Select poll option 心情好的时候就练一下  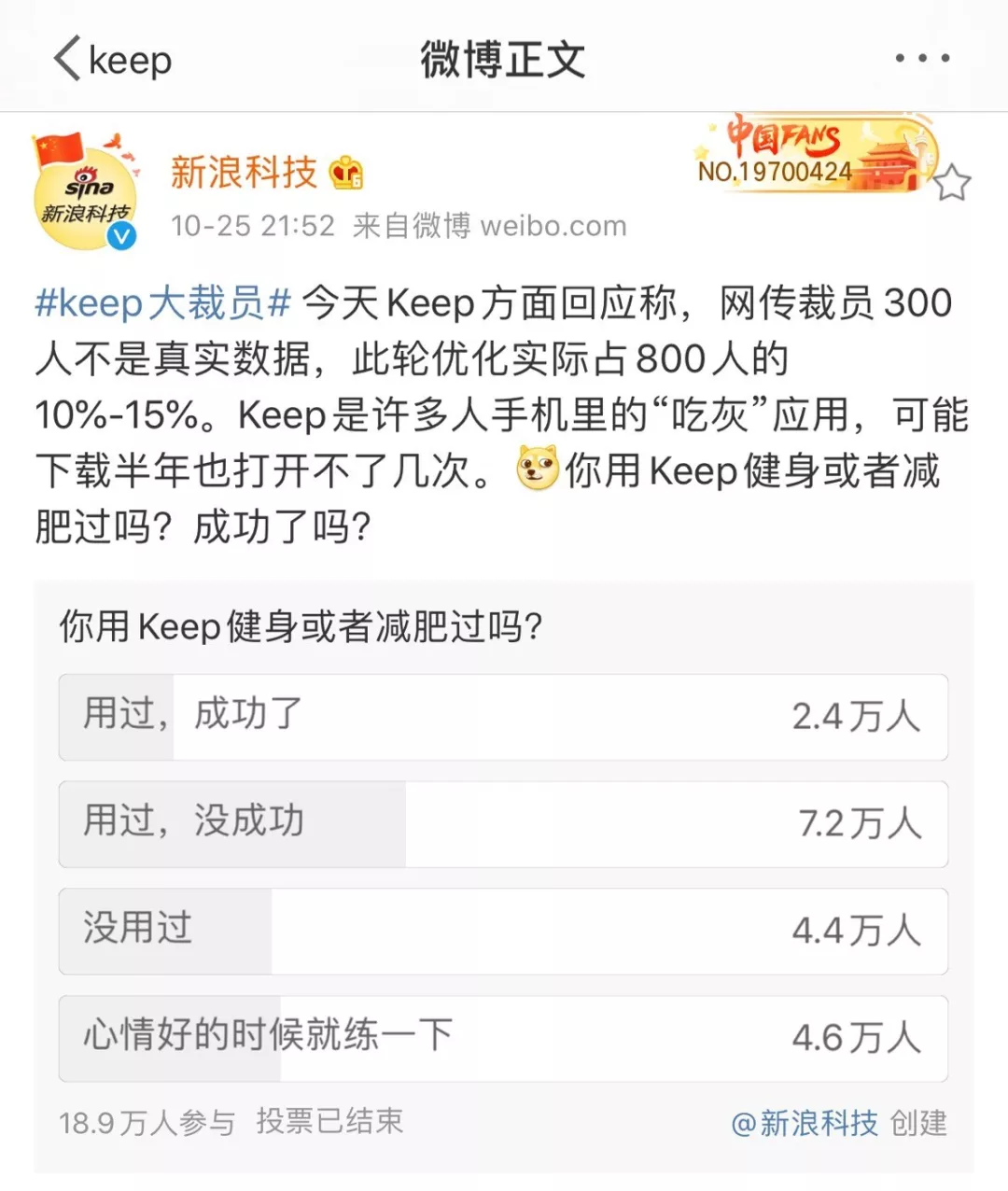click(x=503, y=1038)
